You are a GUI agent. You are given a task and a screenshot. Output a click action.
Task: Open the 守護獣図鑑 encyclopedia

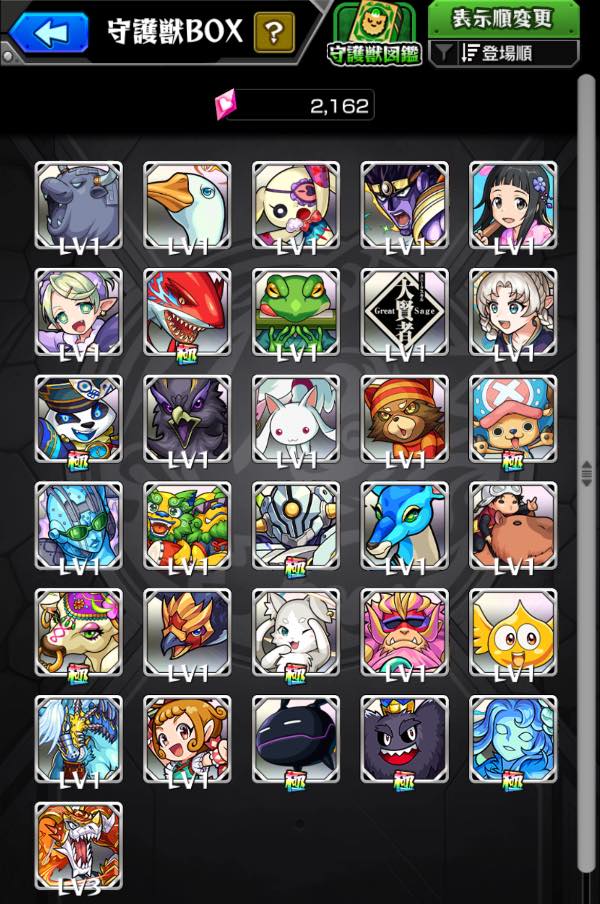[375, 34]
